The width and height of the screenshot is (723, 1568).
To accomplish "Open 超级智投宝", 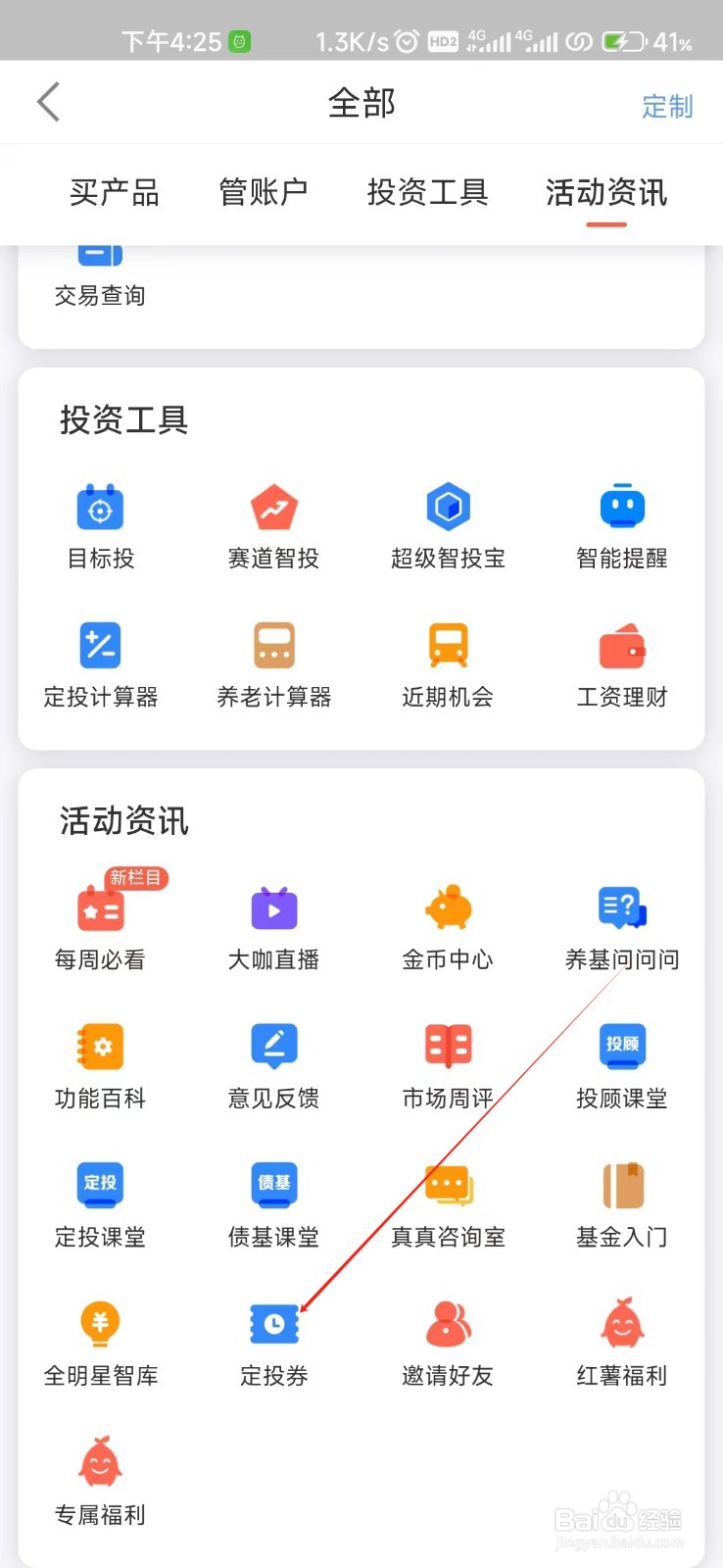I will (448, 526).
